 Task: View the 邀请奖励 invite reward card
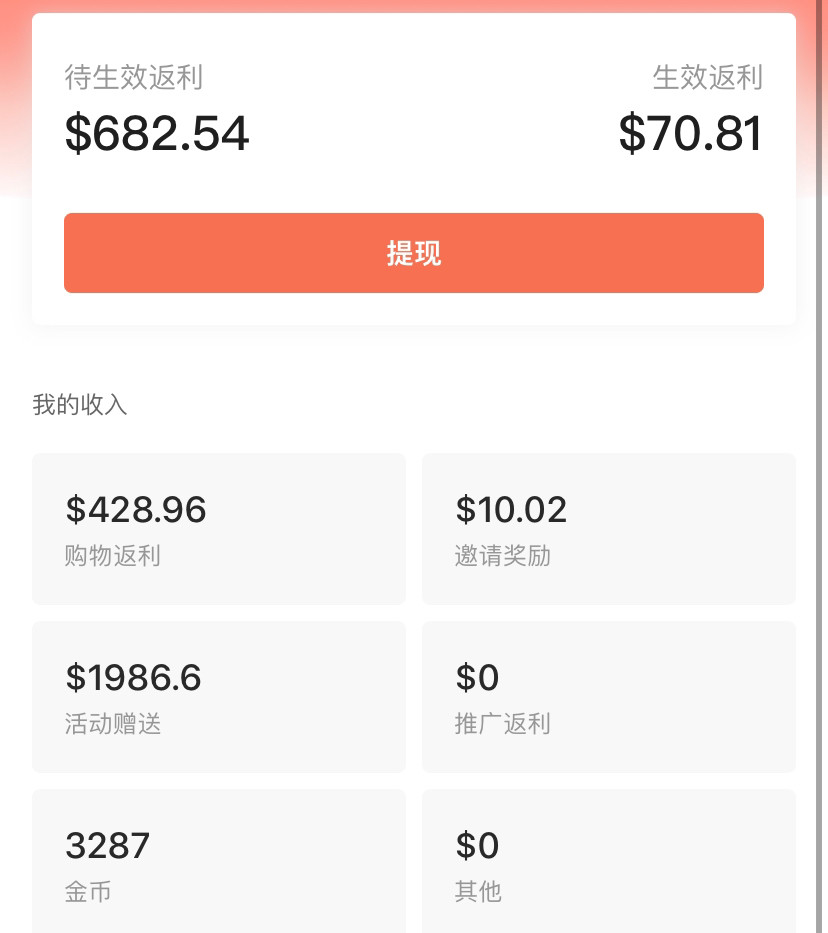608,528
